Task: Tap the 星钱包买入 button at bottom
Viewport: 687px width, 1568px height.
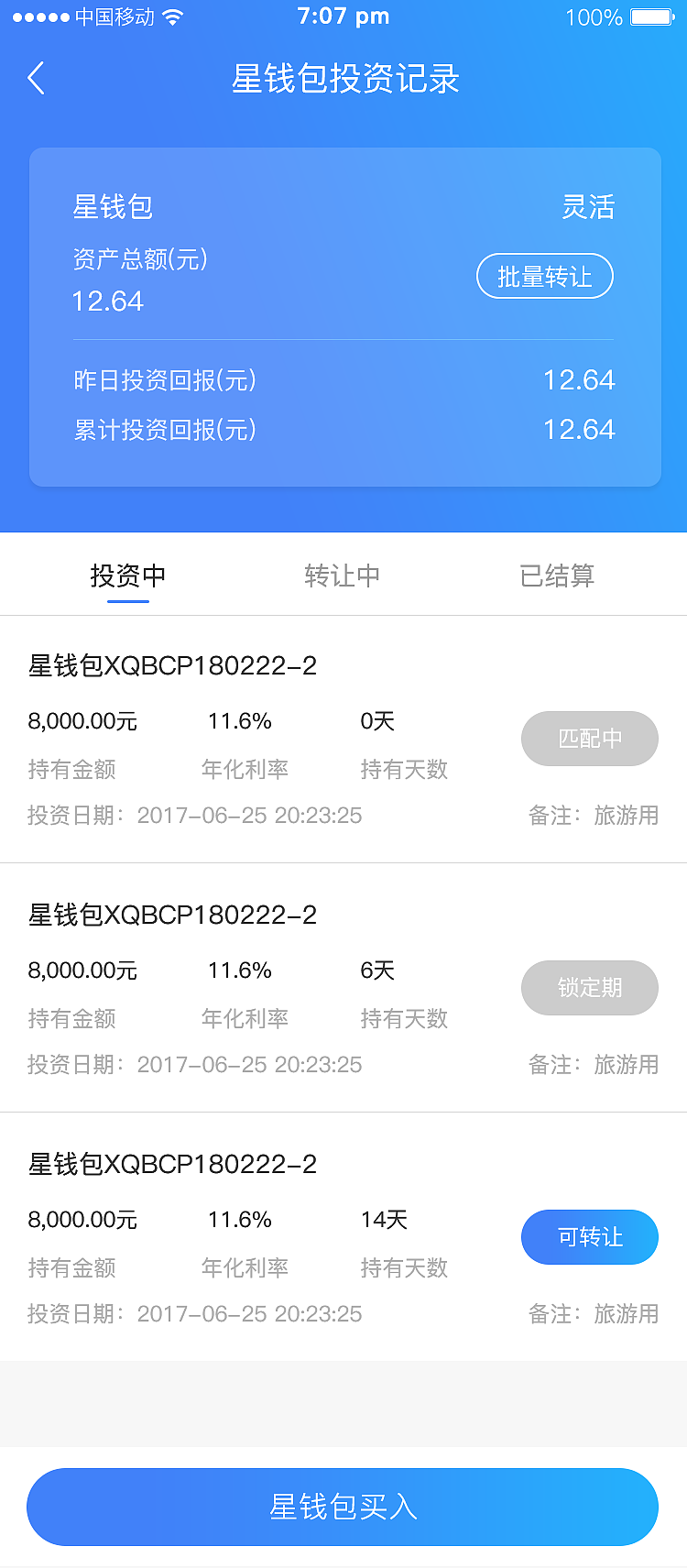Action: pos(343,1507)
